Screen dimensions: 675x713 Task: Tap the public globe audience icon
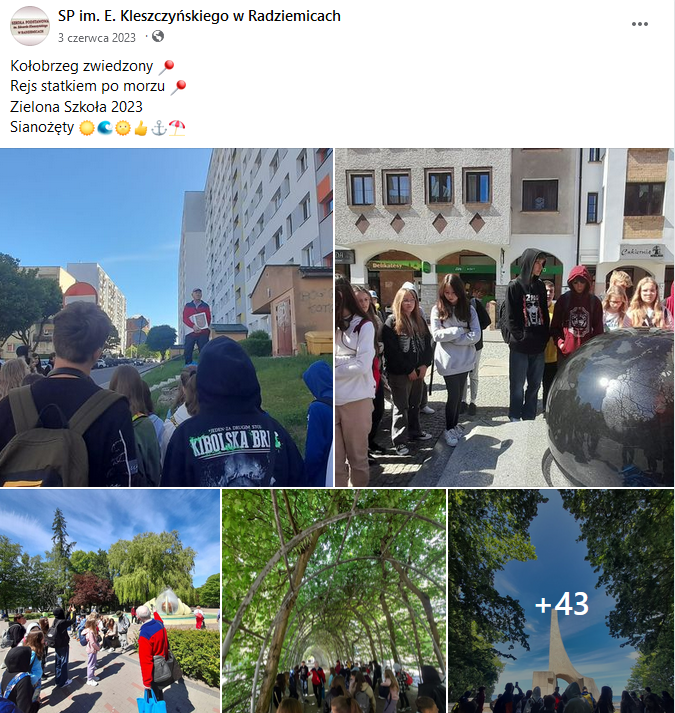(x=158, y=37)
